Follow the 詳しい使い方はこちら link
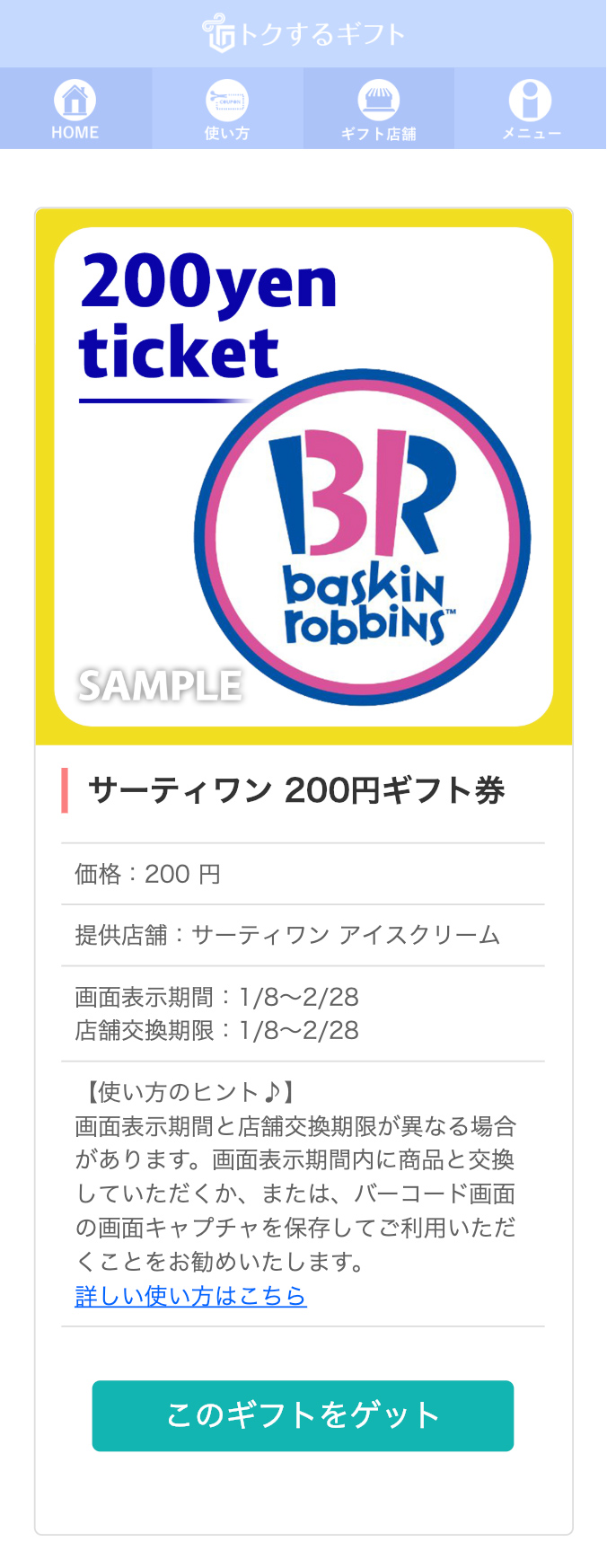 pyautogui.click(x=190, y=1296)
